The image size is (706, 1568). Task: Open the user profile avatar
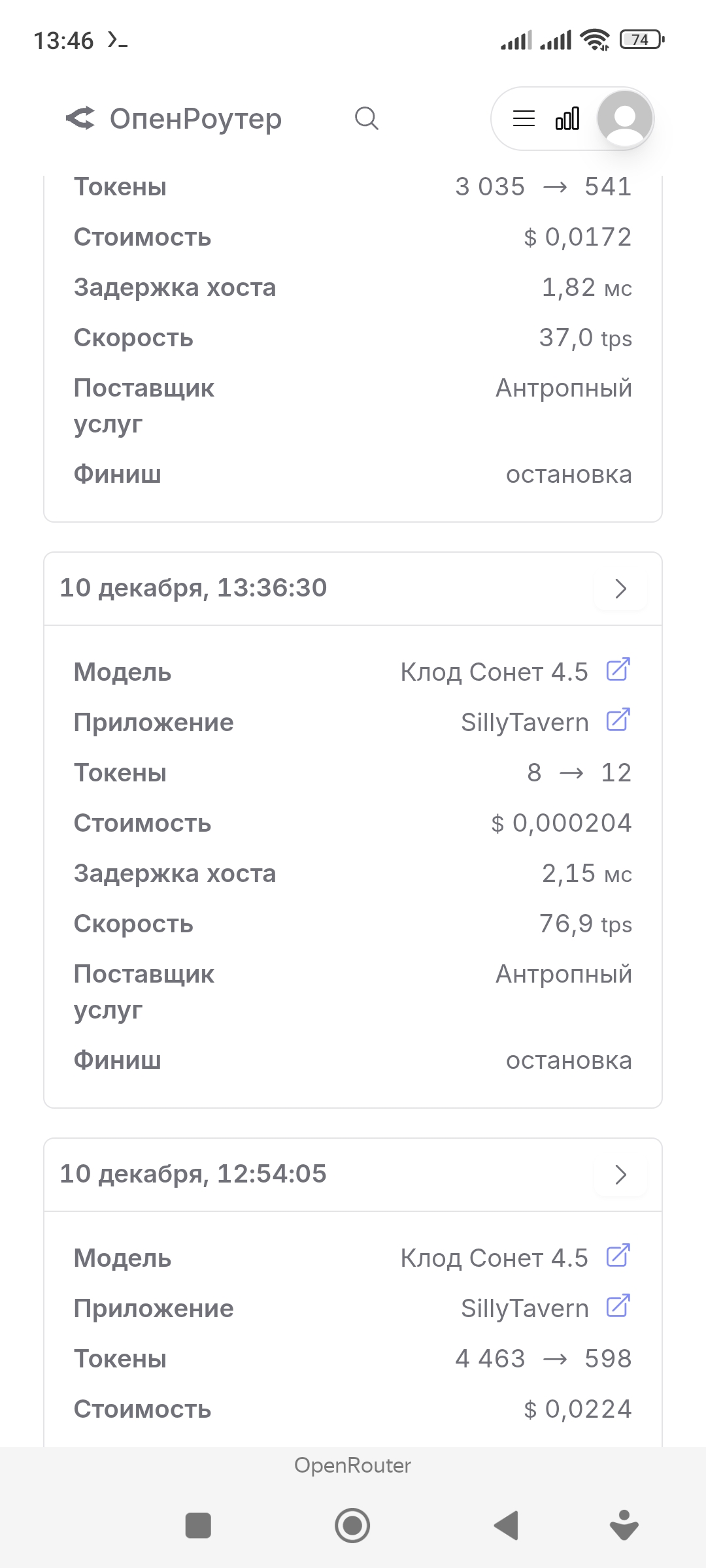(x=624, y=118)
